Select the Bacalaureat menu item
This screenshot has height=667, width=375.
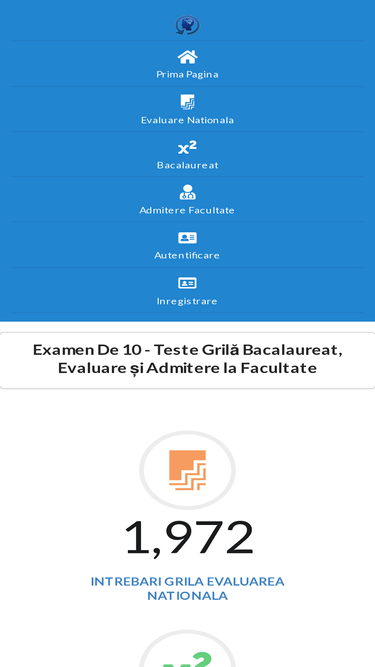pos(187,154)
